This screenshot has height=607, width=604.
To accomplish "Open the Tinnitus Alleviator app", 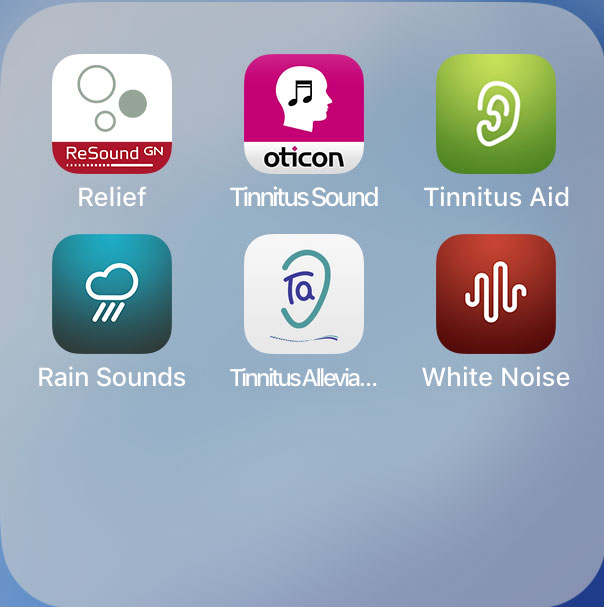I will pos(304,294).
